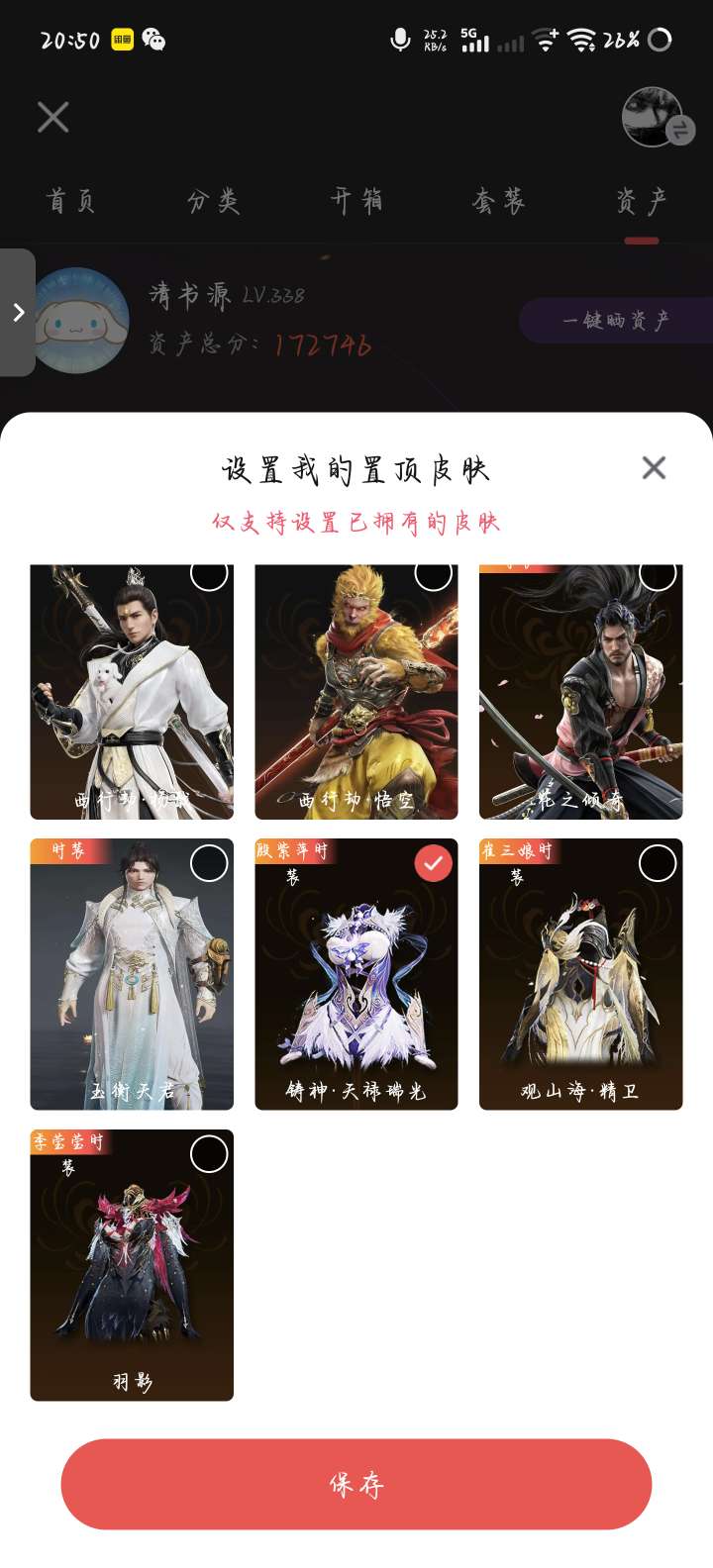Viewport: 713px width, 1568px height.
Task: Open the 资产 tab
Action: pyautogui.click(x=641, y=202)
